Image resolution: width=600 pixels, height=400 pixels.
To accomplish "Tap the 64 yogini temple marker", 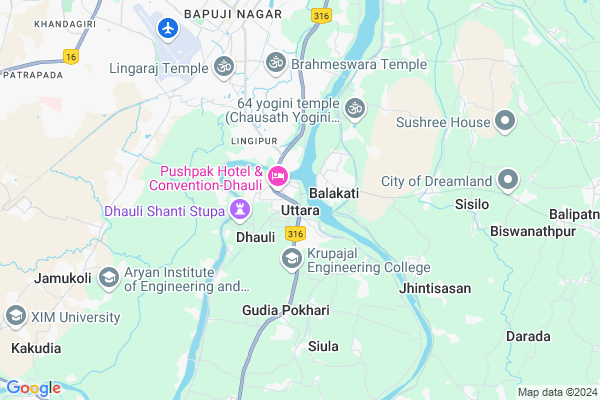I will (354, 107).
